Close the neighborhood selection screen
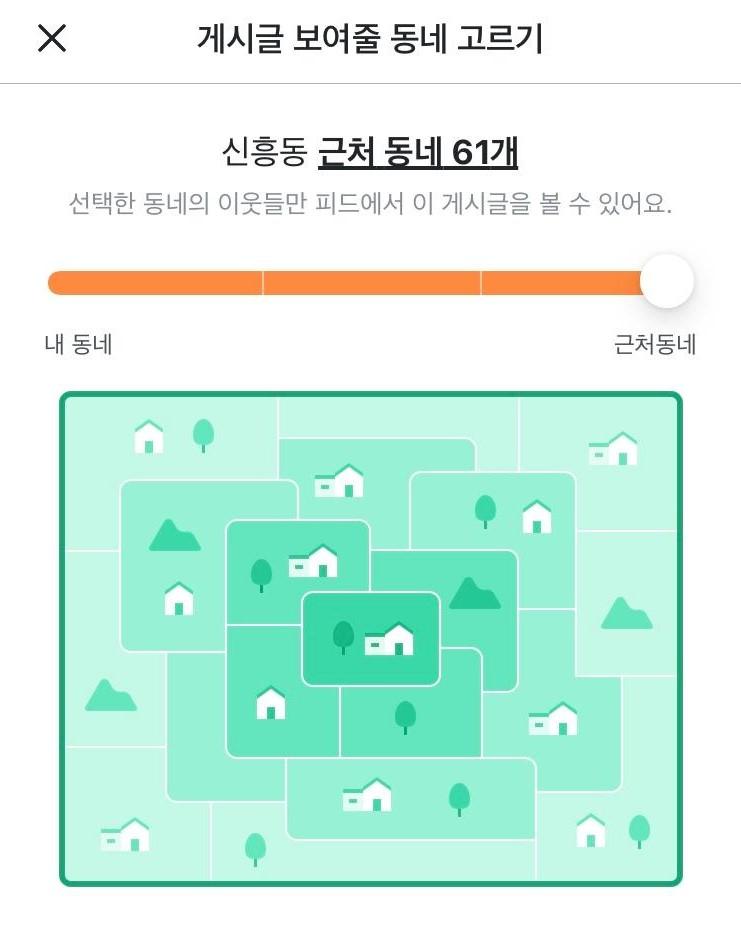The height and width of the screenshot is (931, 741). pos(51,39)
